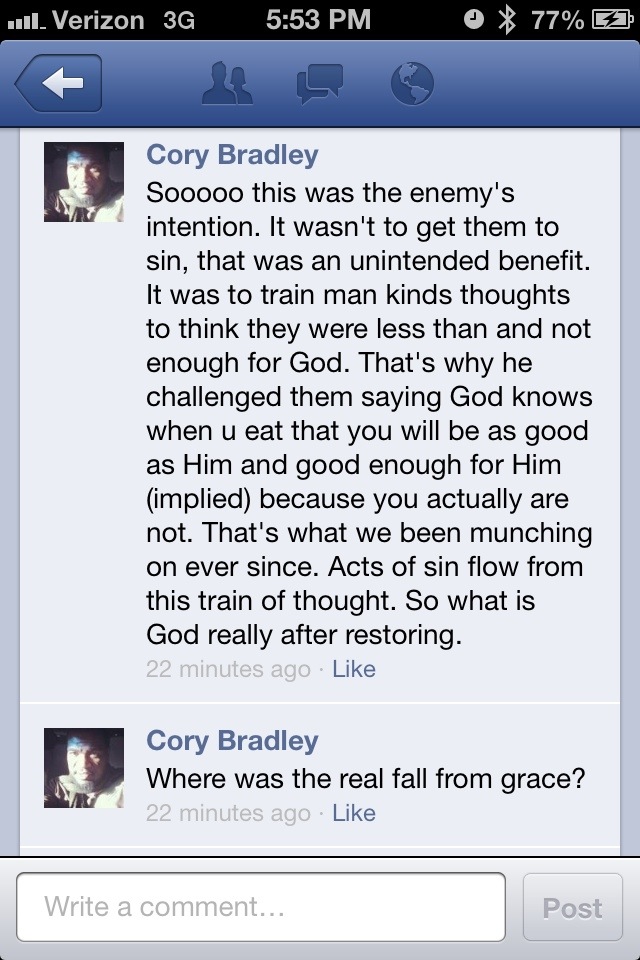This screenshot has width=640, height=960.
Task: View the profile photo beside the long comment
Action: (84, 181)
